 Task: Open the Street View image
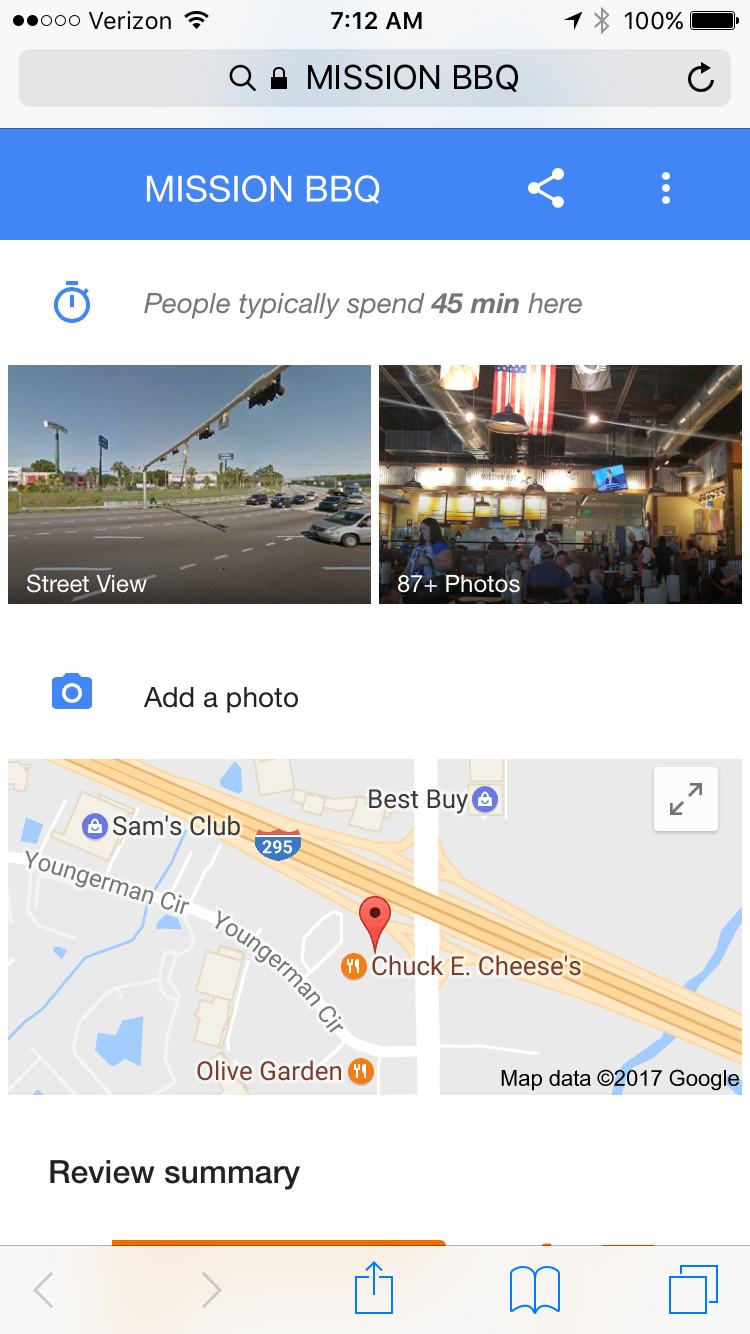189,484
